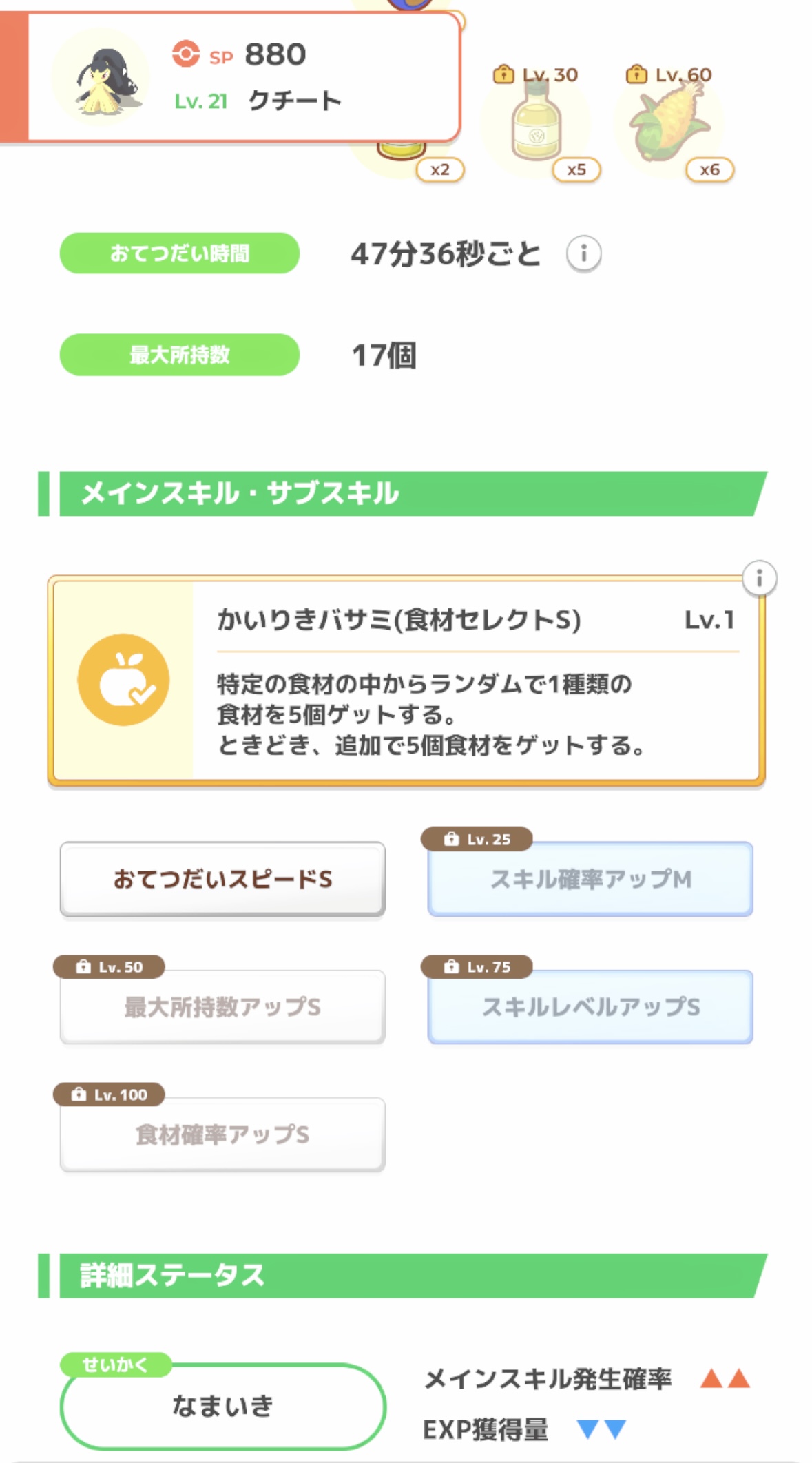Image resolution: width=812 pixels, height=1463 pixels.
Task: Open info icon next to おてつだい時間
Action: tap(583, 253)
